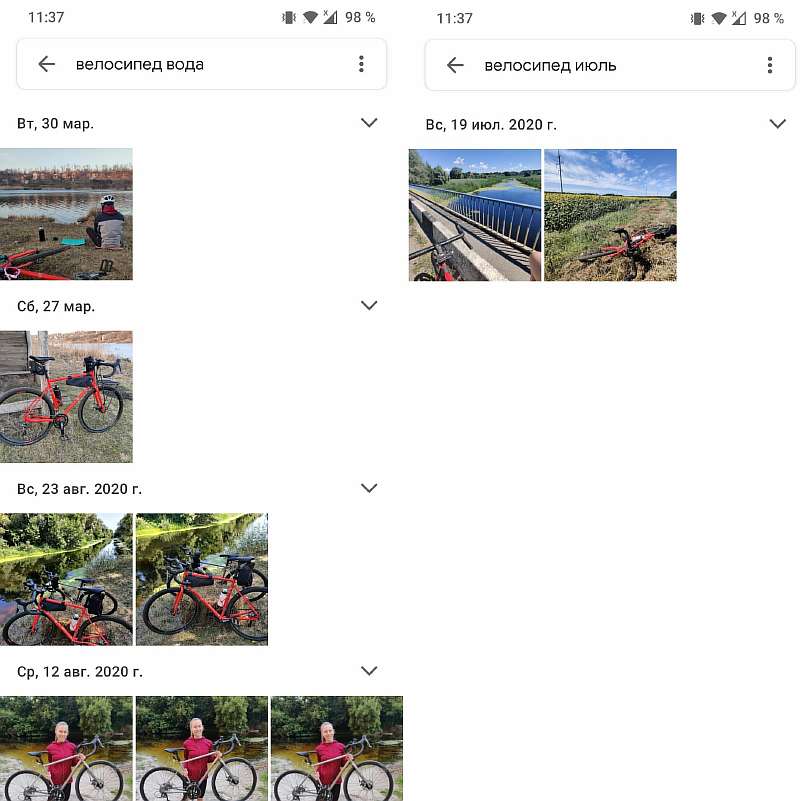This screenshot has height=801, width=800.
Task: Open the second 23 авг. red bike photo
Action: (201, 579)
